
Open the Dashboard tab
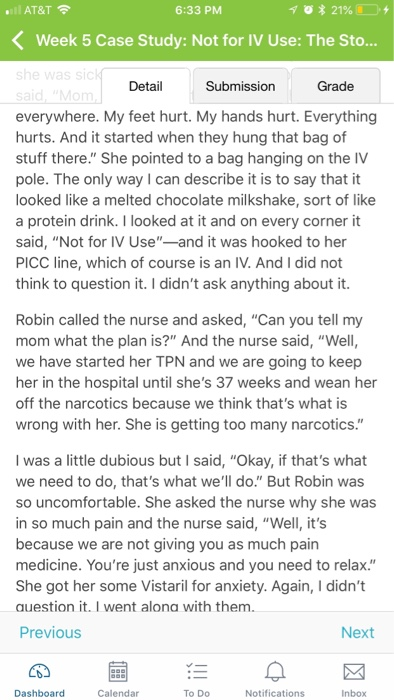click(x=39, y=679)
